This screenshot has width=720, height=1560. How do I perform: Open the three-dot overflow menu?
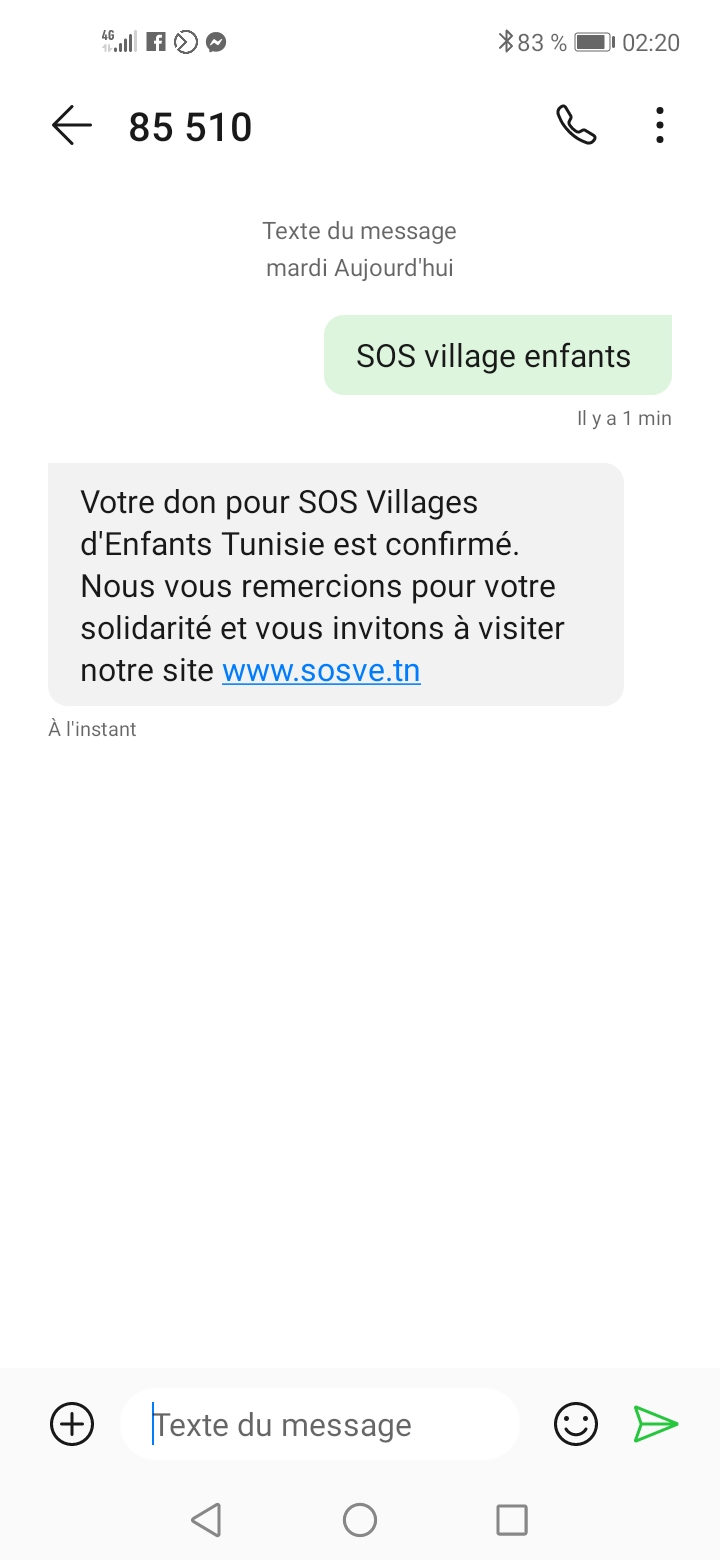(x=658, y=126)
